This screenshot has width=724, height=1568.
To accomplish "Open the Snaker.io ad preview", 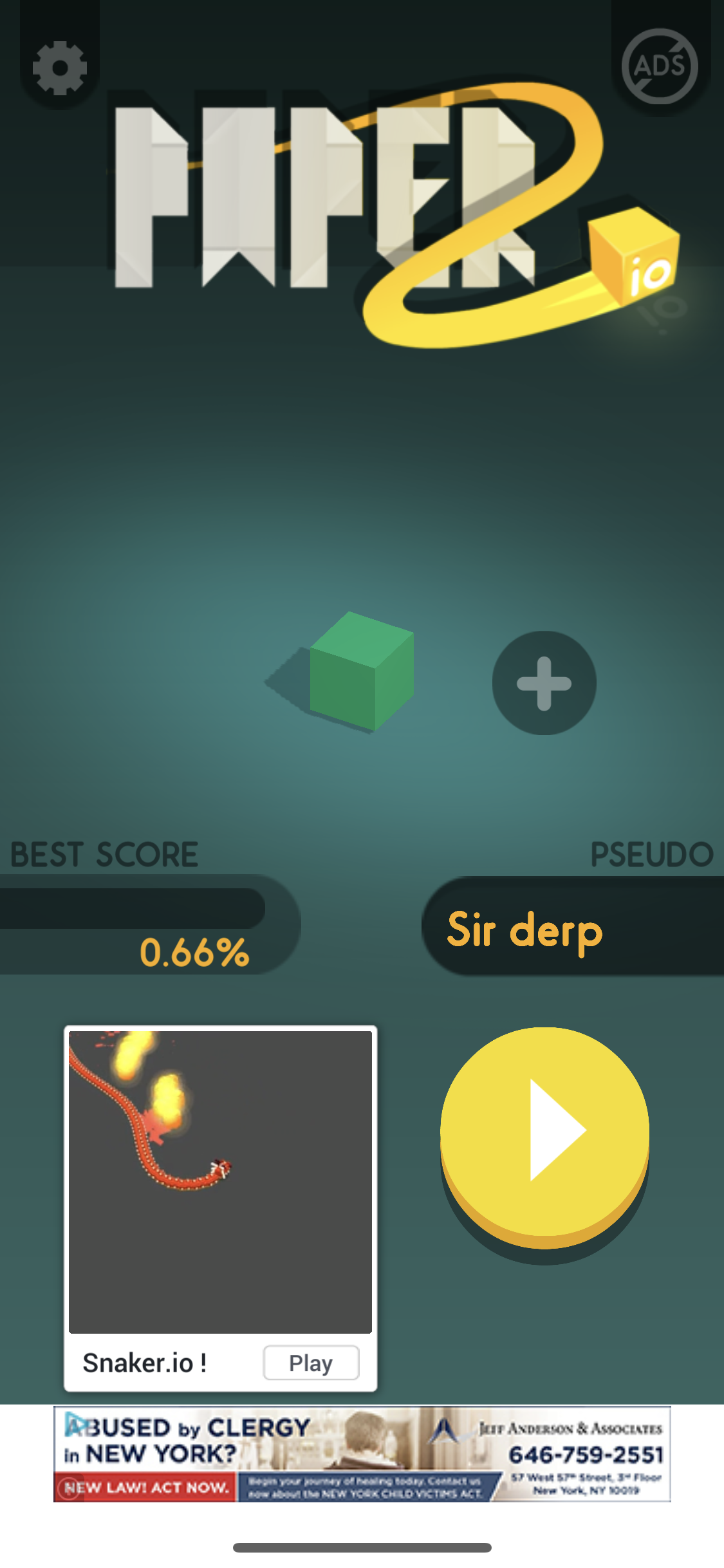I will pos(220,1181).
